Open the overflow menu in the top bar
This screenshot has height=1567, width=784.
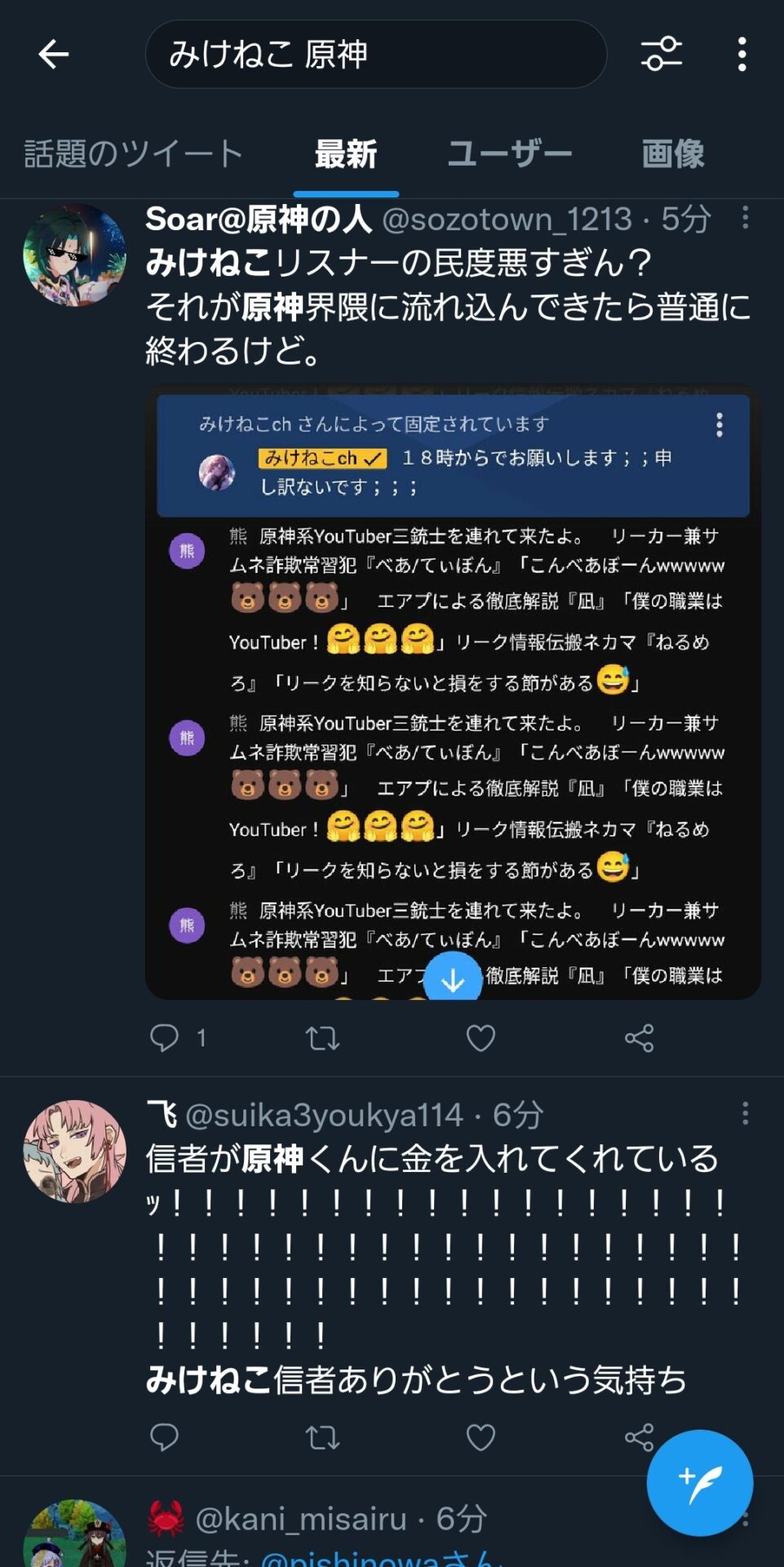pos(741,55)
